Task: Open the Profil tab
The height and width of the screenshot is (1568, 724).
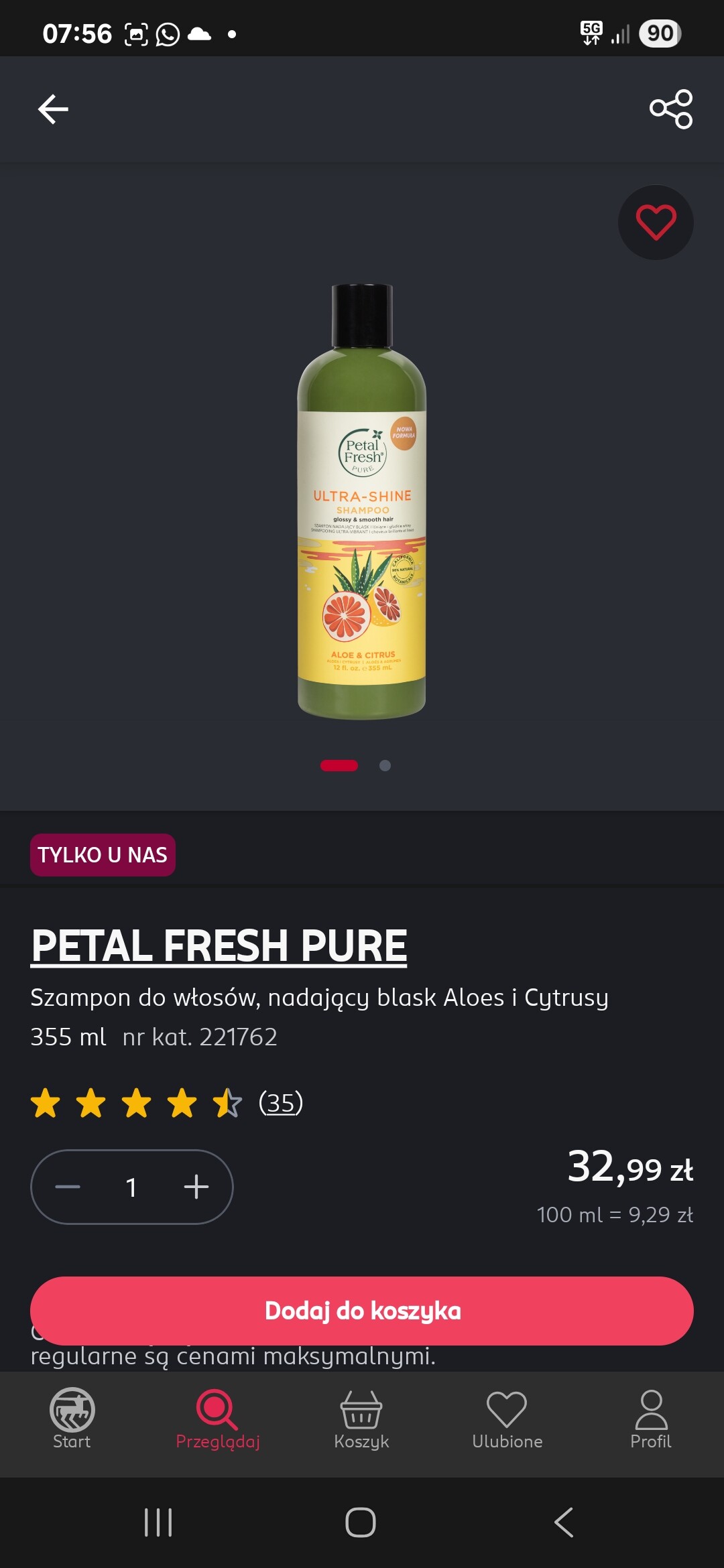Action: (650, 1419)
